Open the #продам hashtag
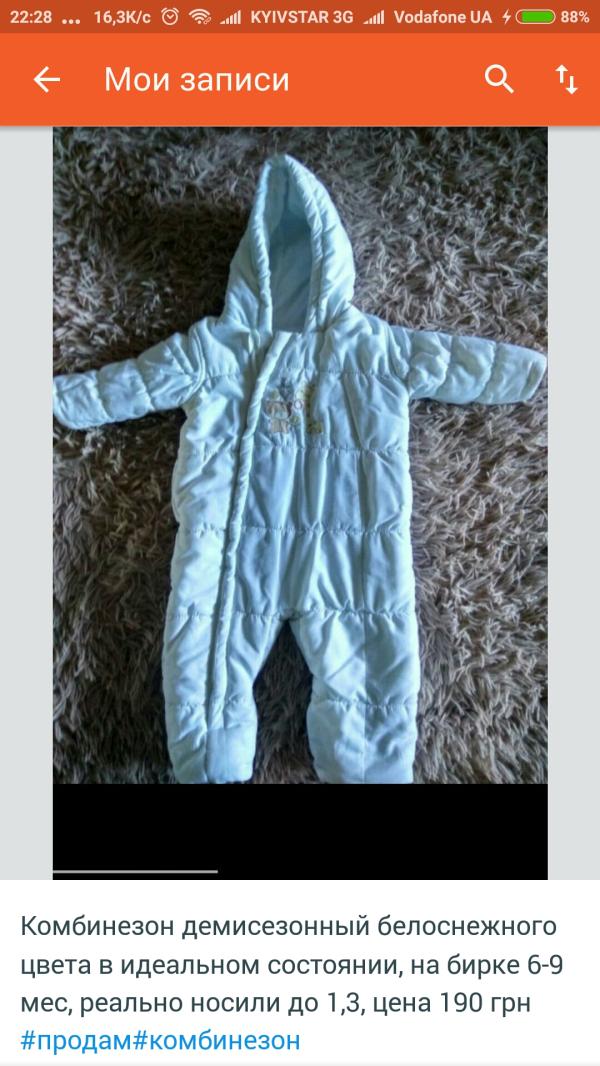 [82, 1039]
